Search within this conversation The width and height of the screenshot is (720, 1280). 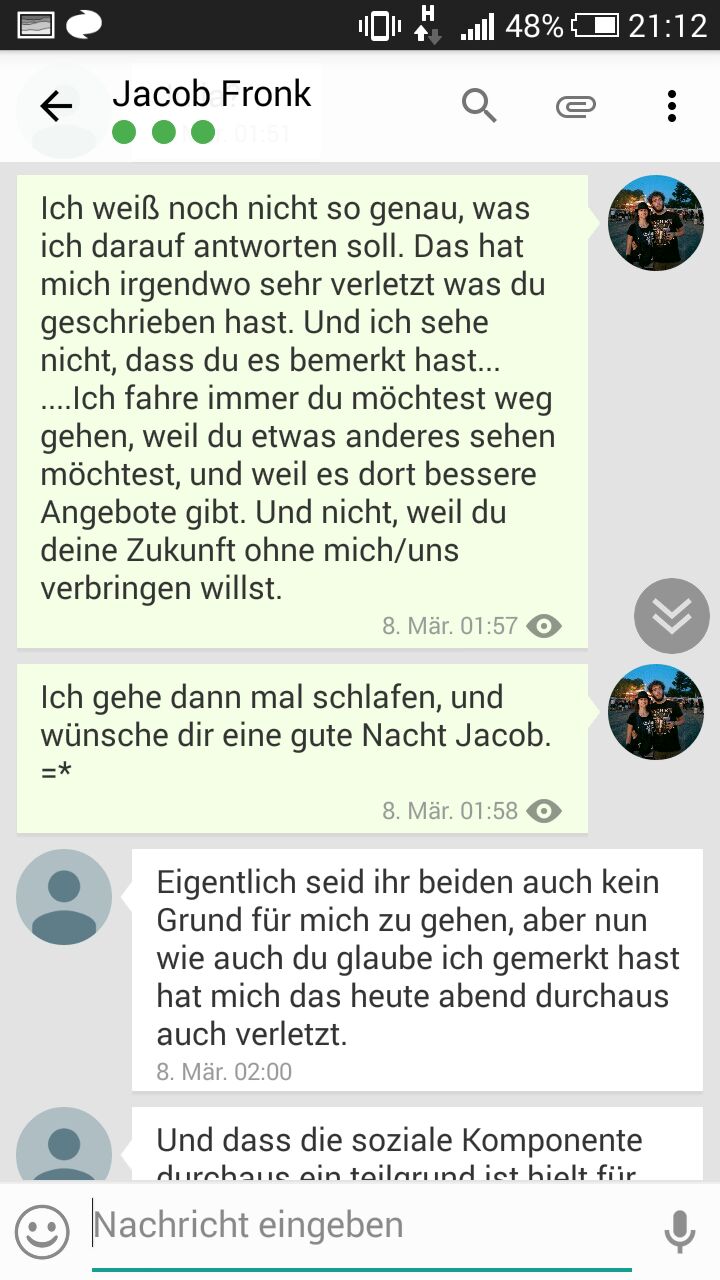click(479, 105)
